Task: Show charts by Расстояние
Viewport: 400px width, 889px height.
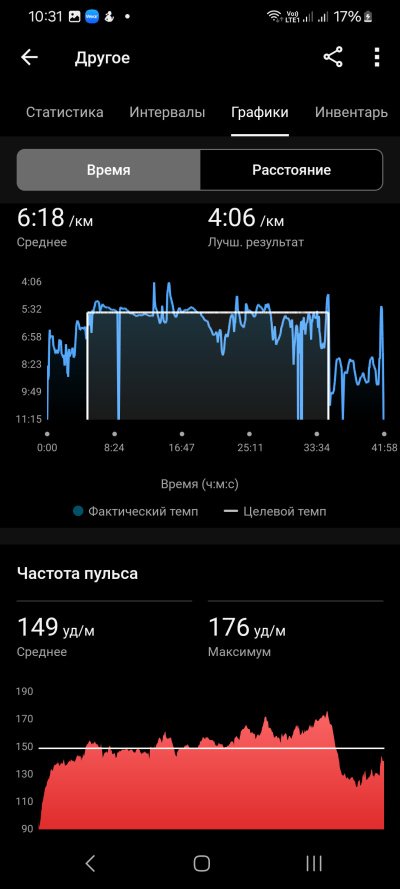Action: [x=291, y=170]
